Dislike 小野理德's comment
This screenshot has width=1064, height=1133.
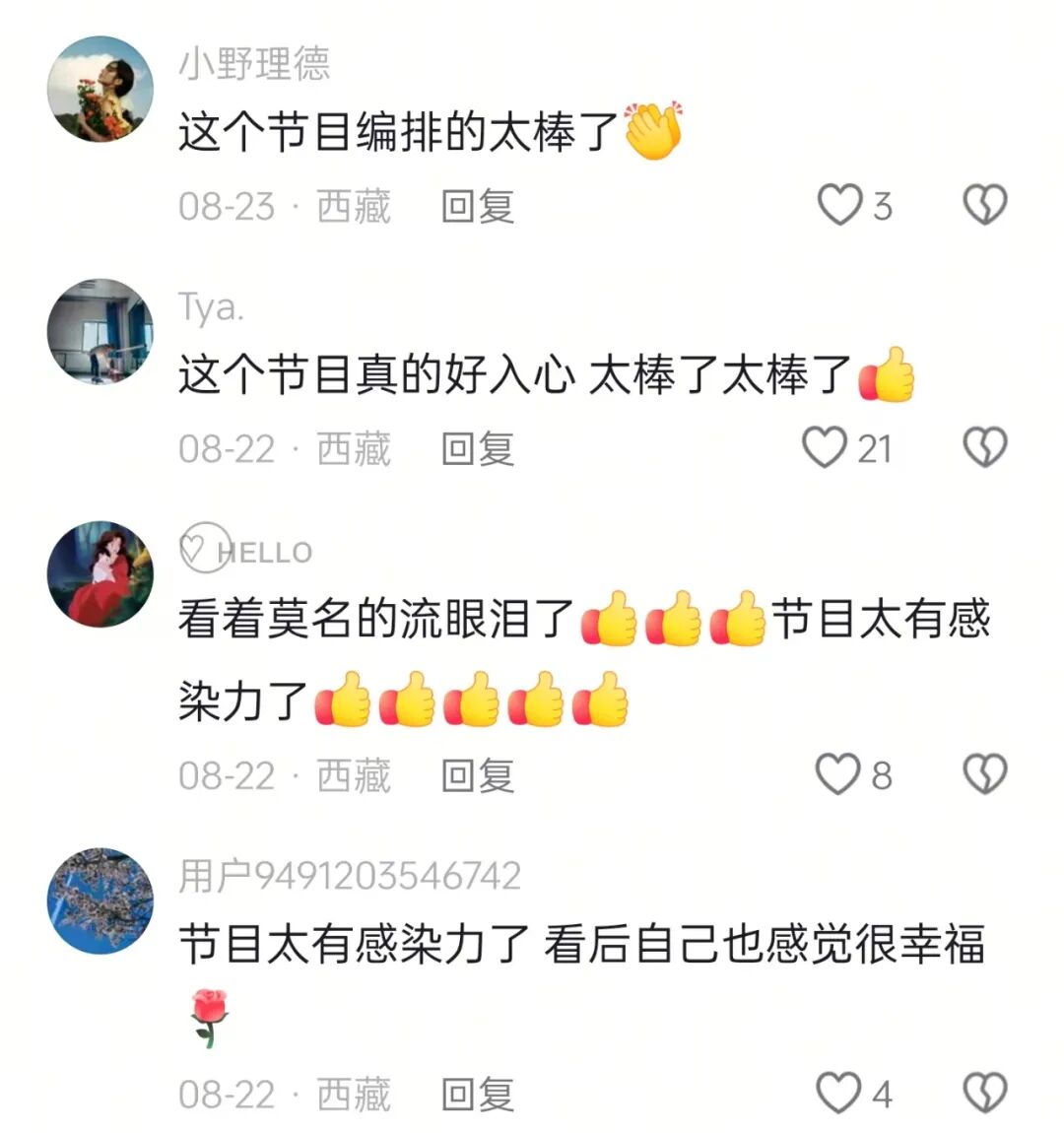(x=984, y=205)
